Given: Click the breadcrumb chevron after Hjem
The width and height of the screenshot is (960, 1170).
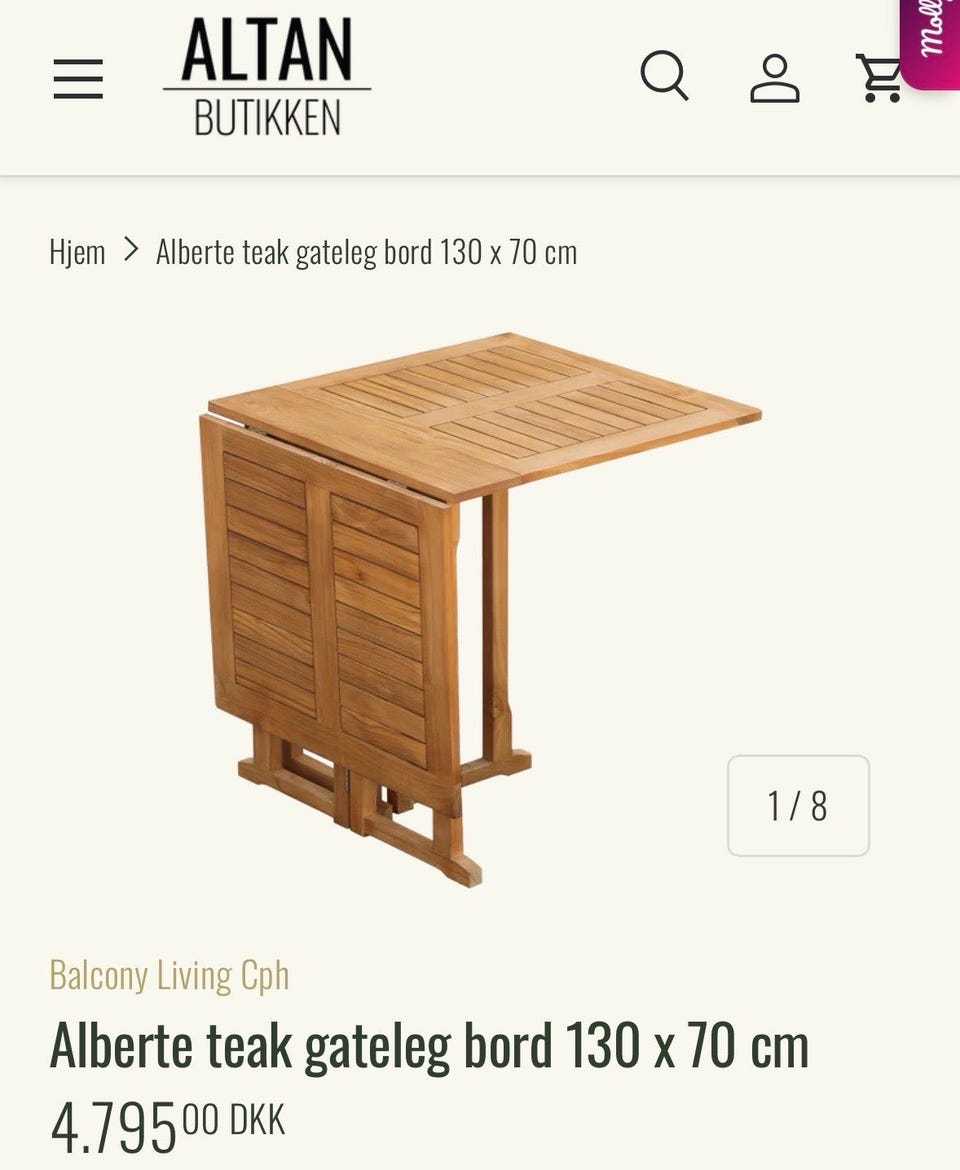Looking at the screenshot, I should click(x=130, y=251).
